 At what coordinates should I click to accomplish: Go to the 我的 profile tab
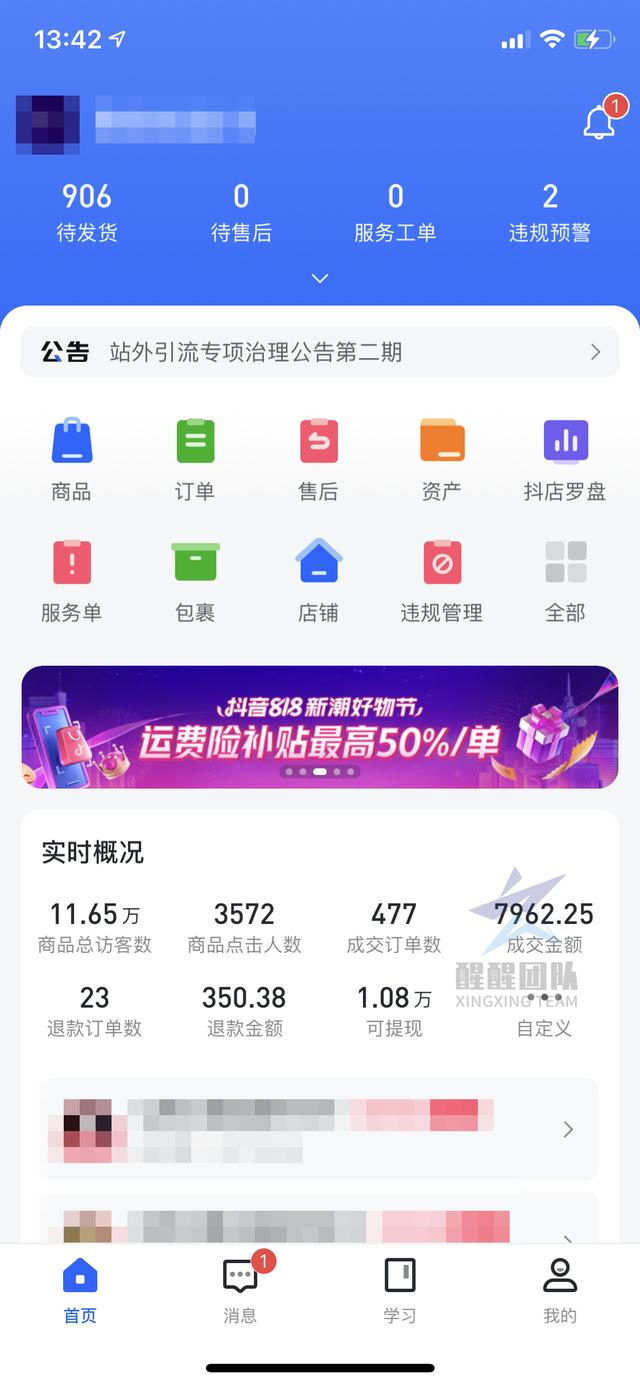[560, 1290]
